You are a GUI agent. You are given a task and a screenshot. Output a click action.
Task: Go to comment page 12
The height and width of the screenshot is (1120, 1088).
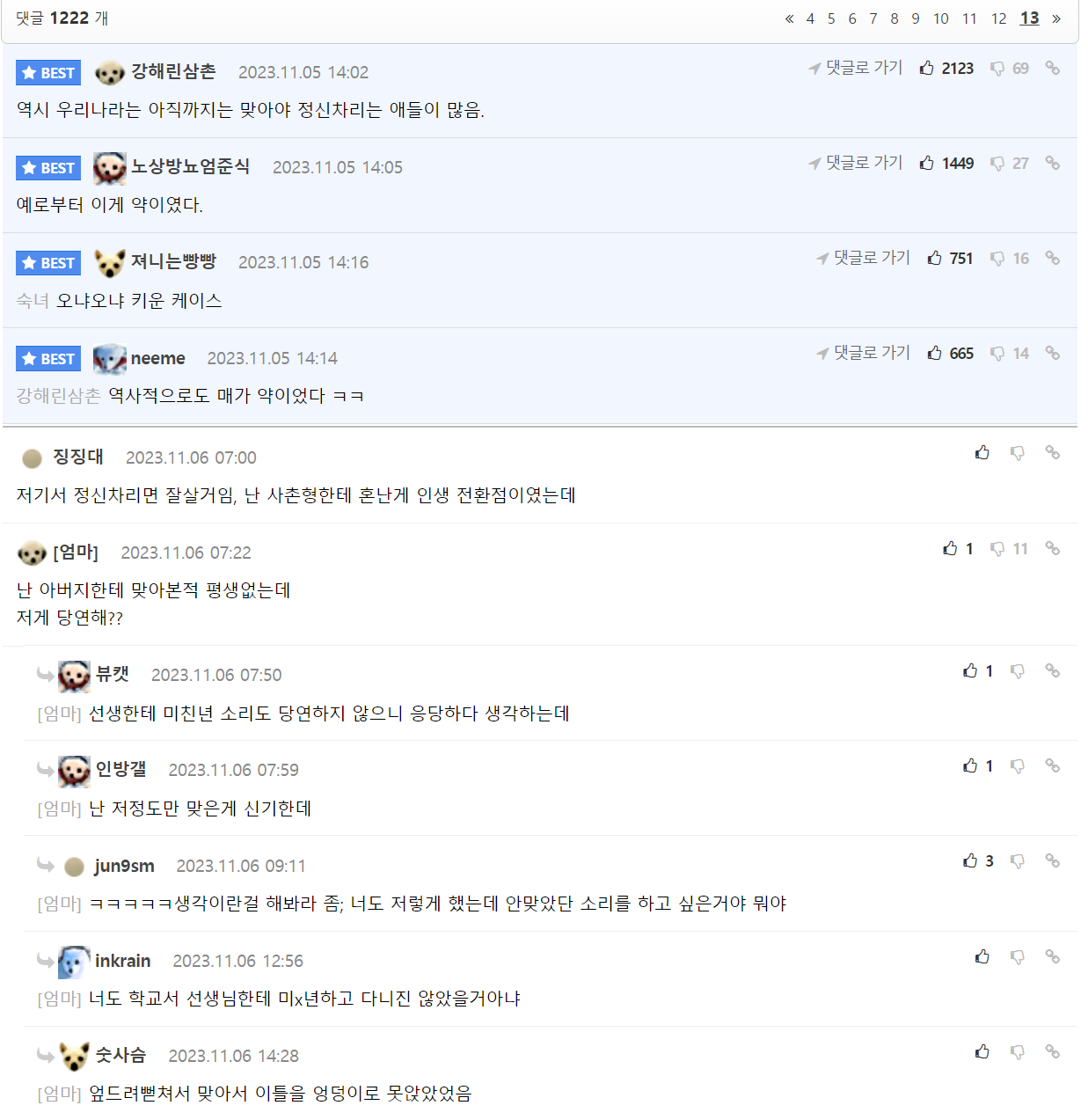click(998, 18)
